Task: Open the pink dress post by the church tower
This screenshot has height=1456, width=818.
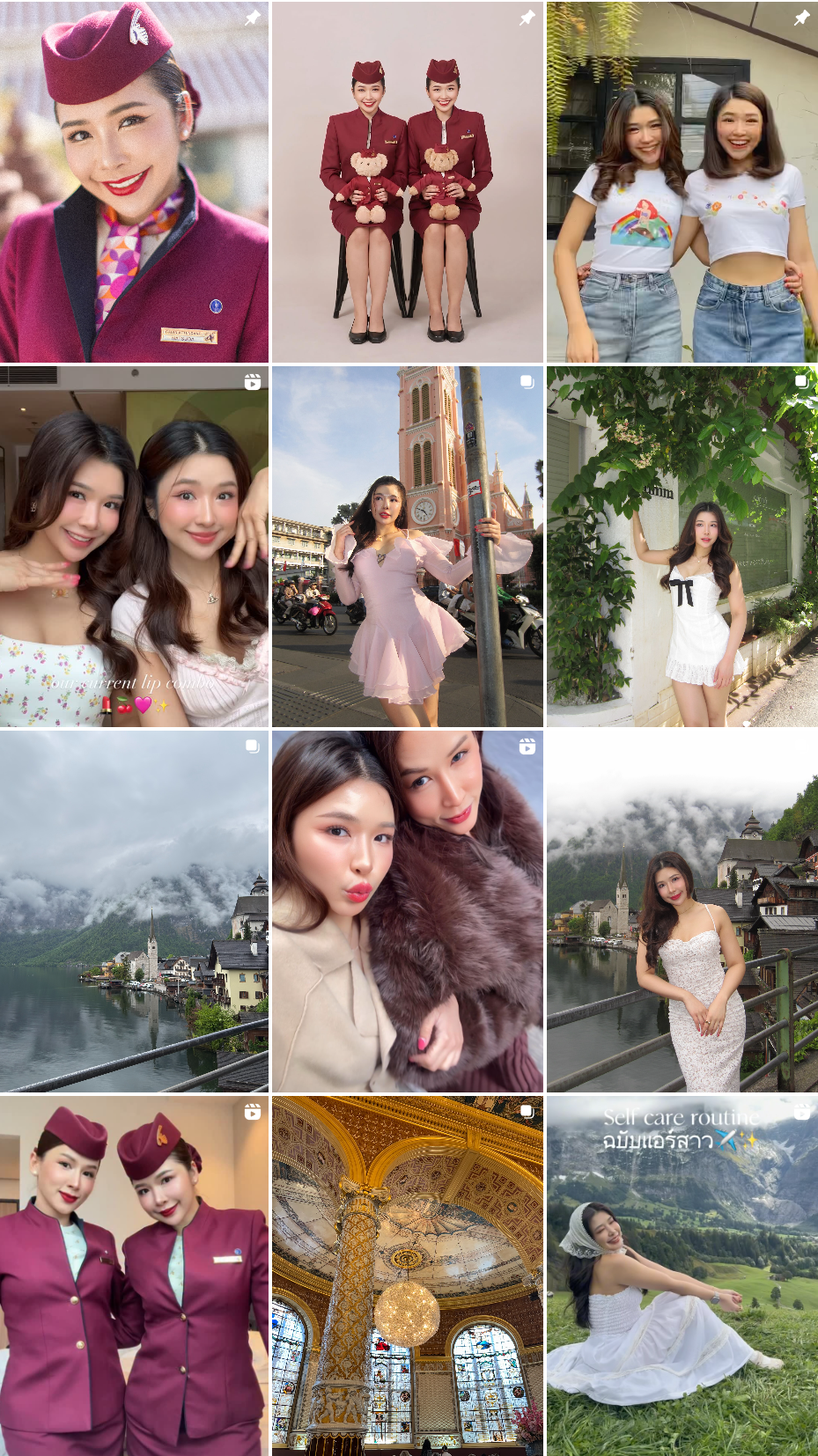Action: [x=408, y=547]
